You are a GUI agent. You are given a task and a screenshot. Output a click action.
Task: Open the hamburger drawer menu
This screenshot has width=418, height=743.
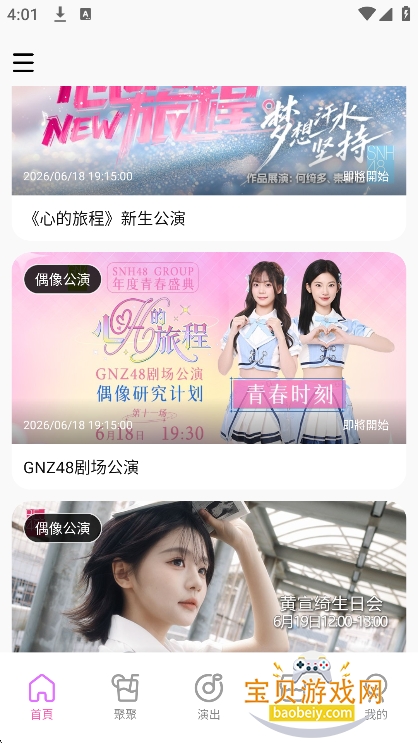click(x=23, y=62)
